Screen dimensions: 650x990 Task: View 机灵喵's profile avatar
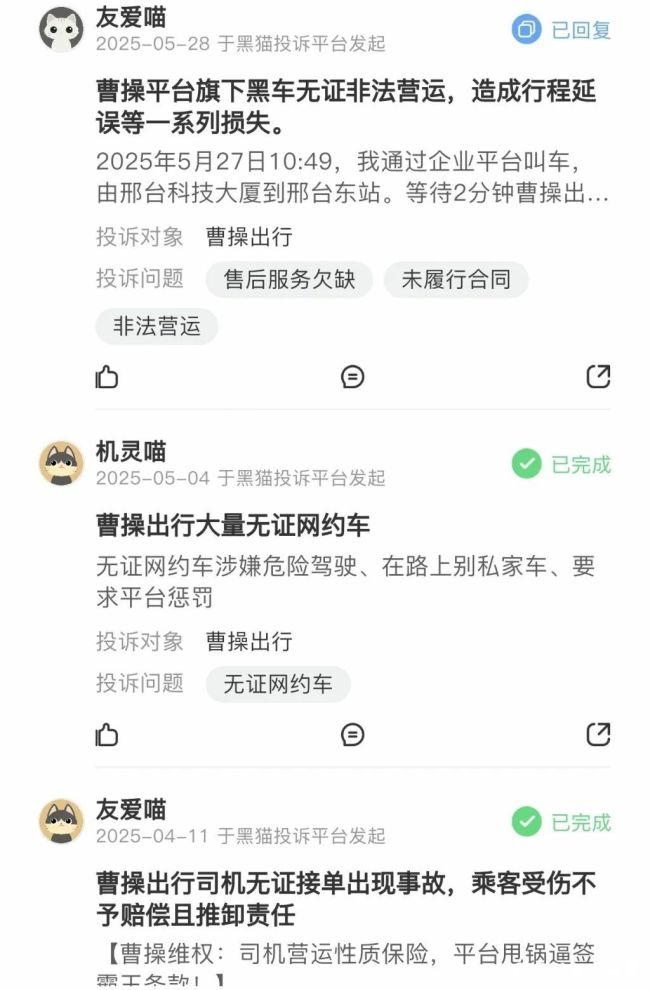[62, 464]
